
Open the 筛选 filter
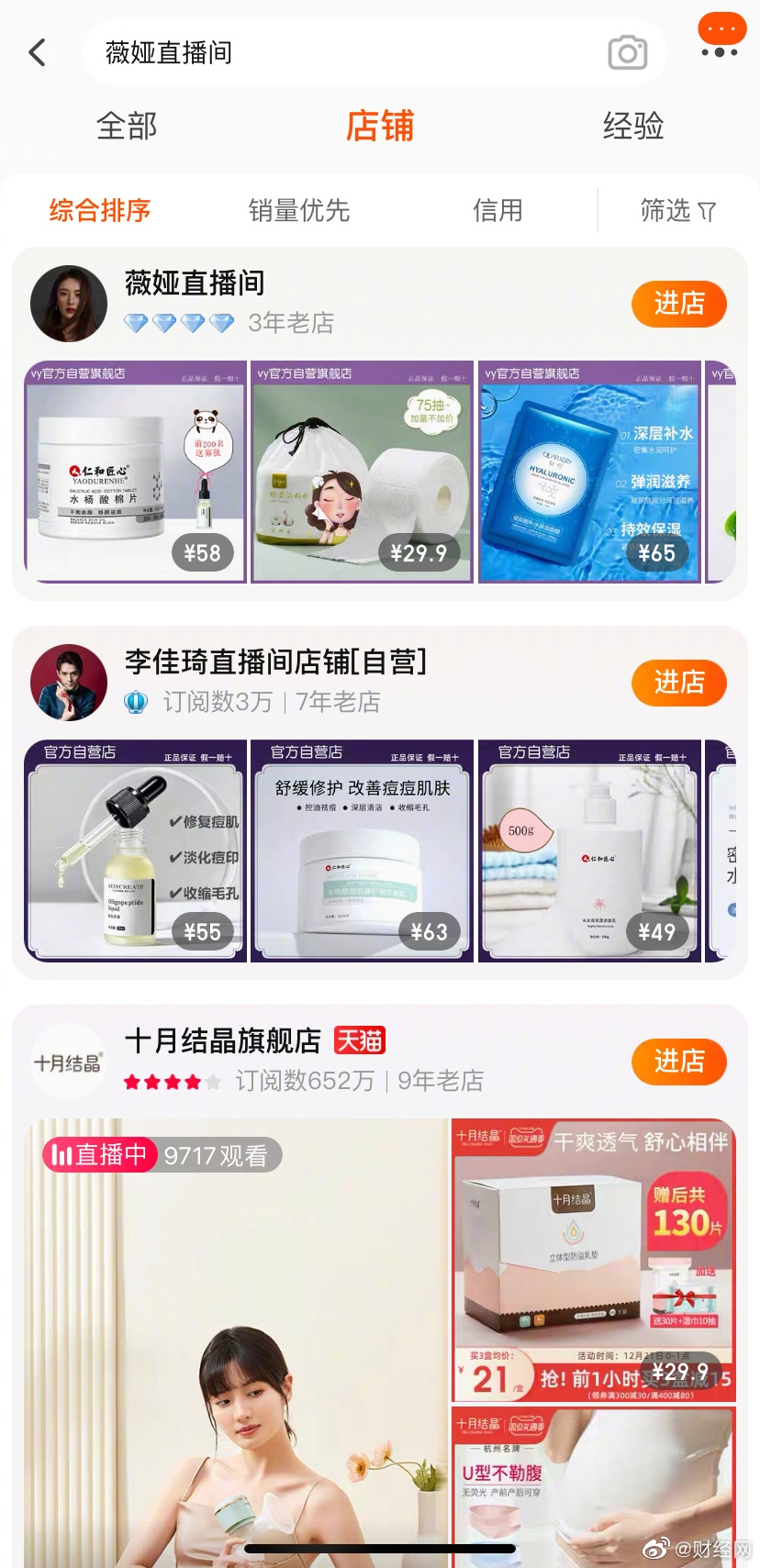tap(677, 210)
